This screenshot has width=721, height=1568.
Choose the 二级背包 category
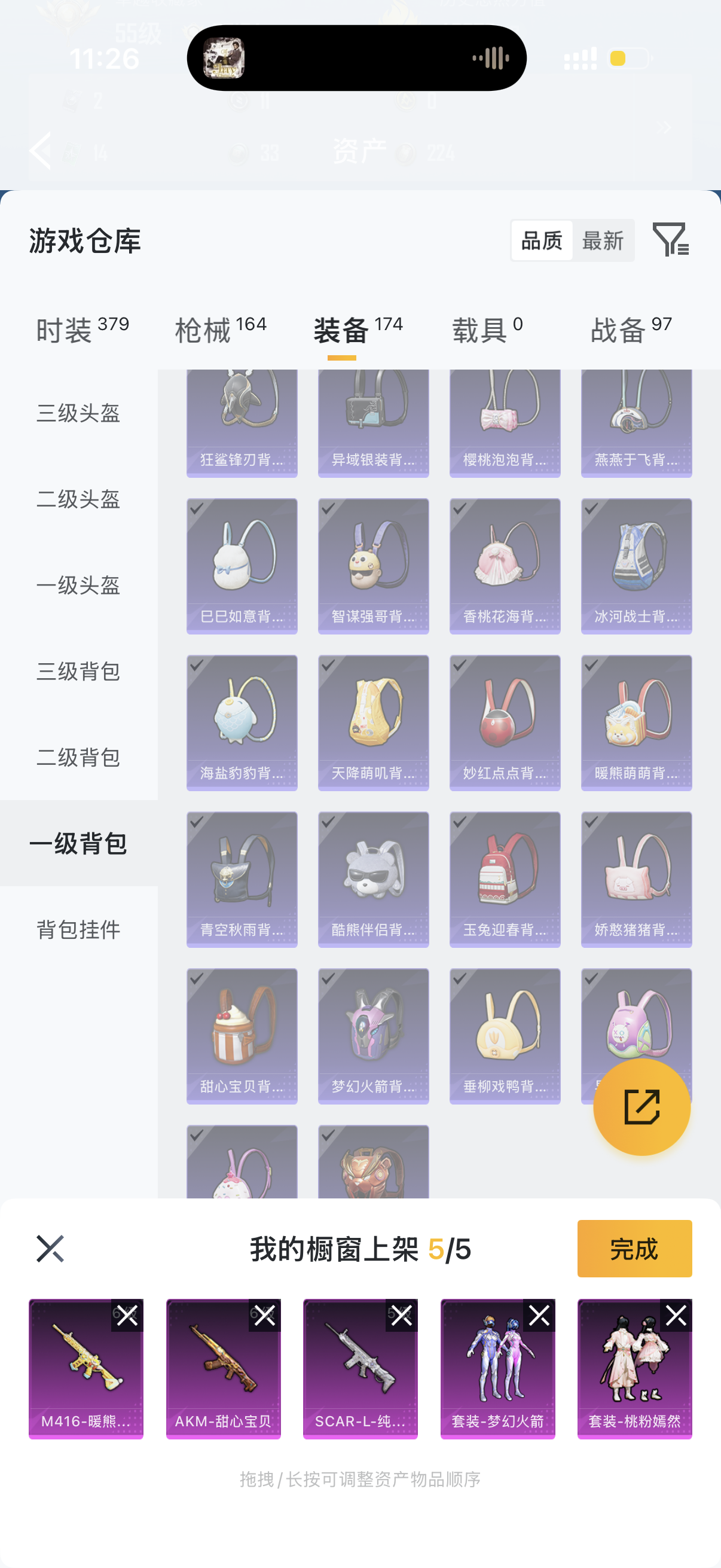[78, 757]
